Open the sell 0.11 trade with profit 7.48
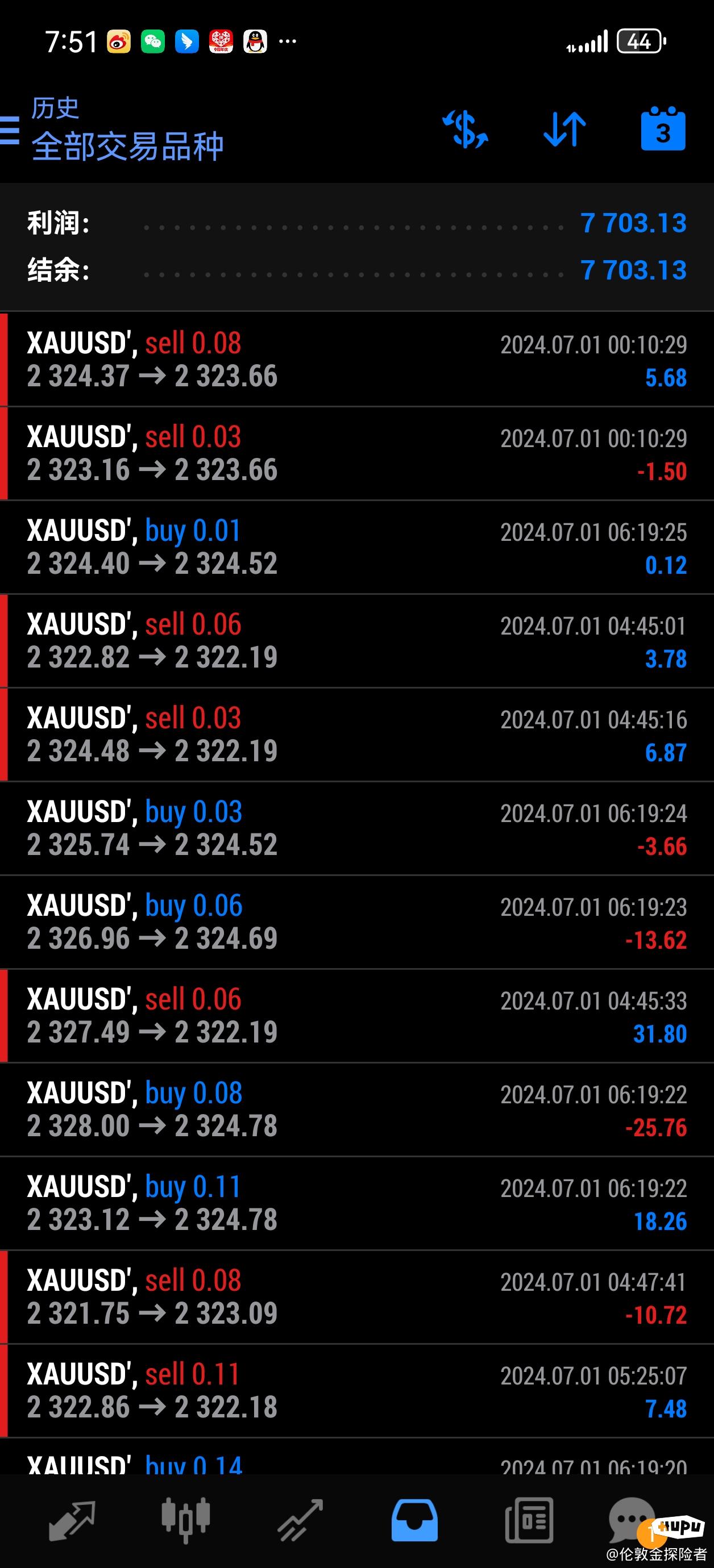This screenshot has height=1568, width=714. [x=357, y=1391]
